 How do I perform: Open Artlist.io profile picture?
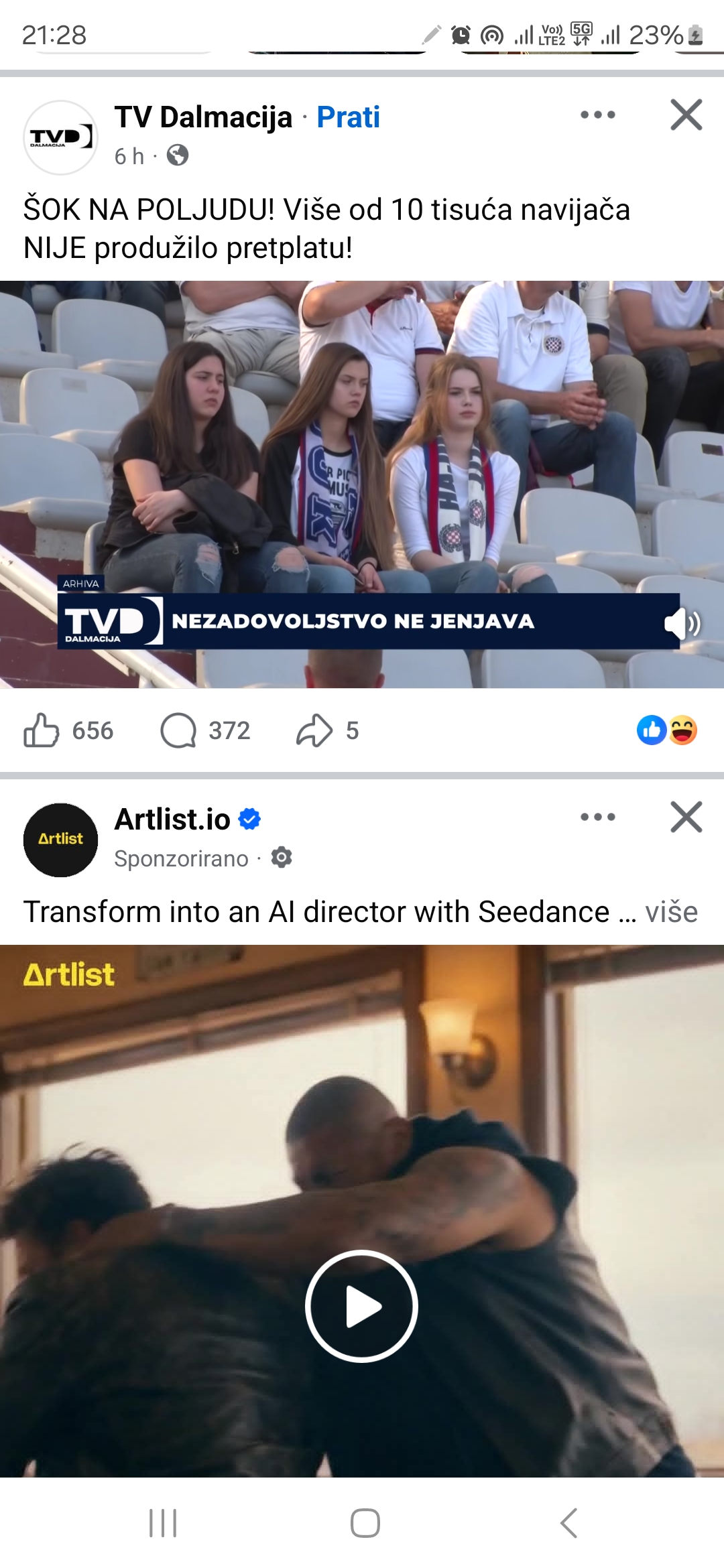click(x=60, y=840)
